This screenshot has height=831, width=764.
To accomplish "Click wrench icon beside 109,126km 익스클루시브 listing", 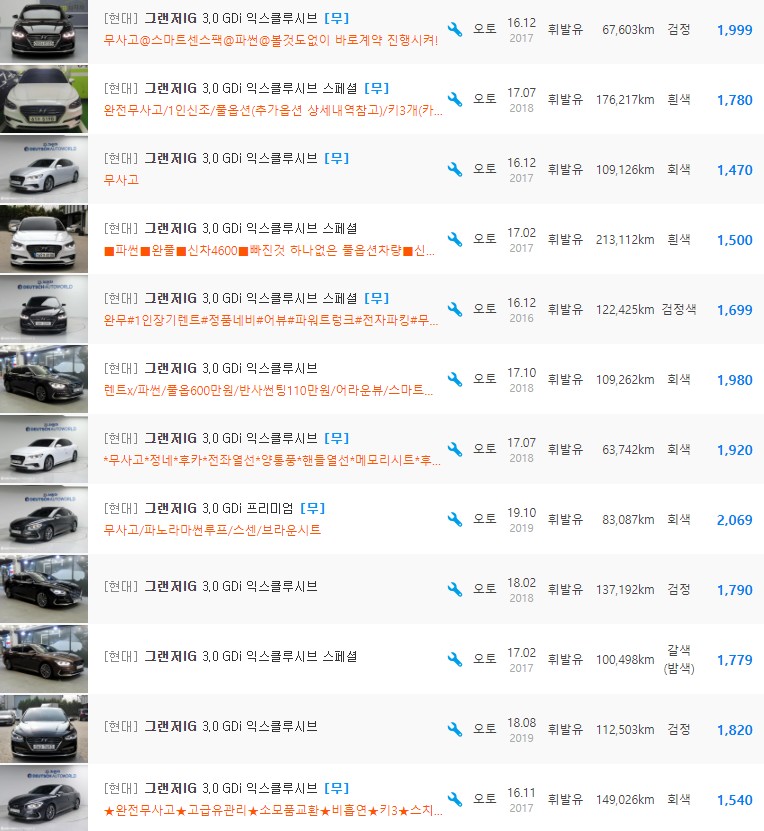I will tap(455, 169).
